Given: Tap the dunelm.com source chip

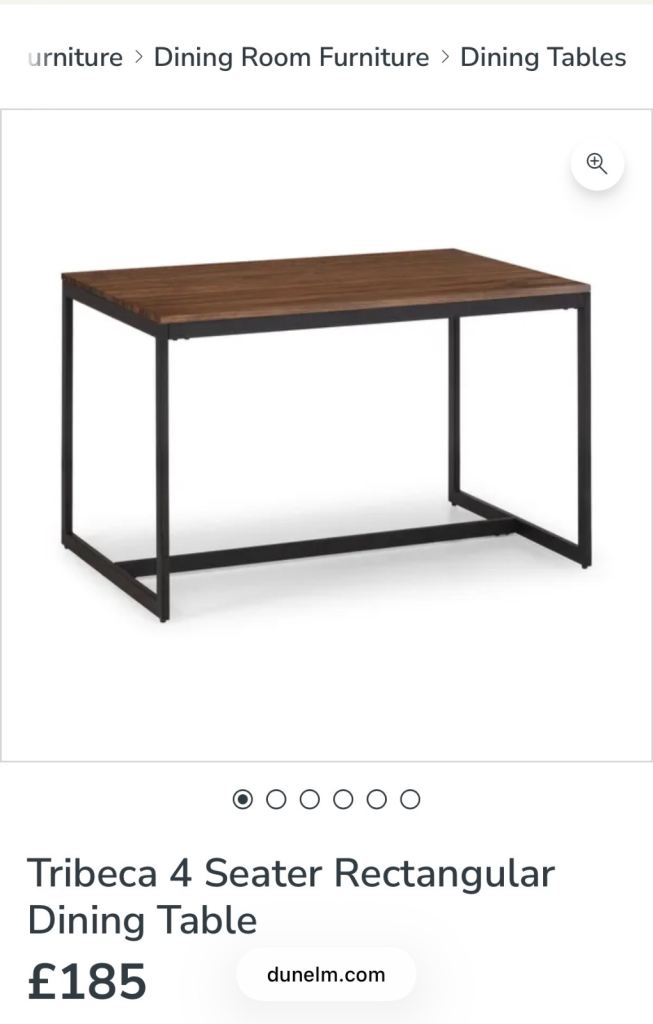Looking at the screenshot, I should 326,974.
